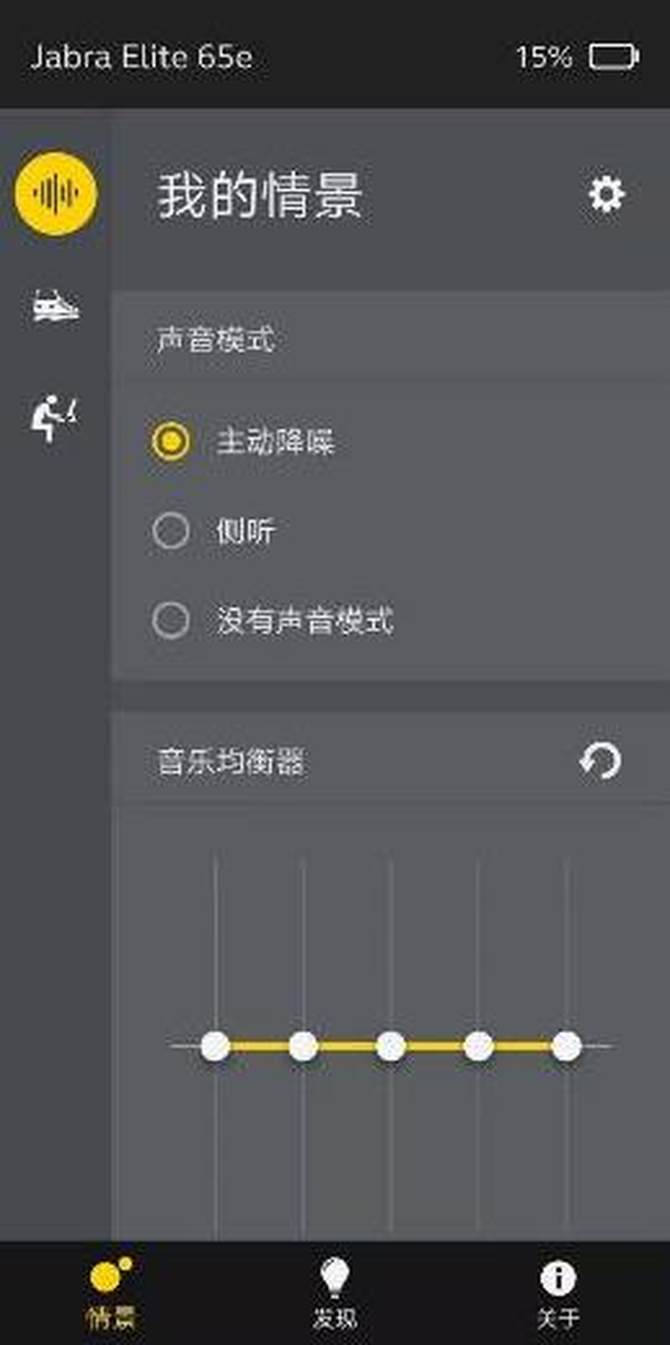Open My Moment settings gear
670x1345 pixels.
point(606,194)
